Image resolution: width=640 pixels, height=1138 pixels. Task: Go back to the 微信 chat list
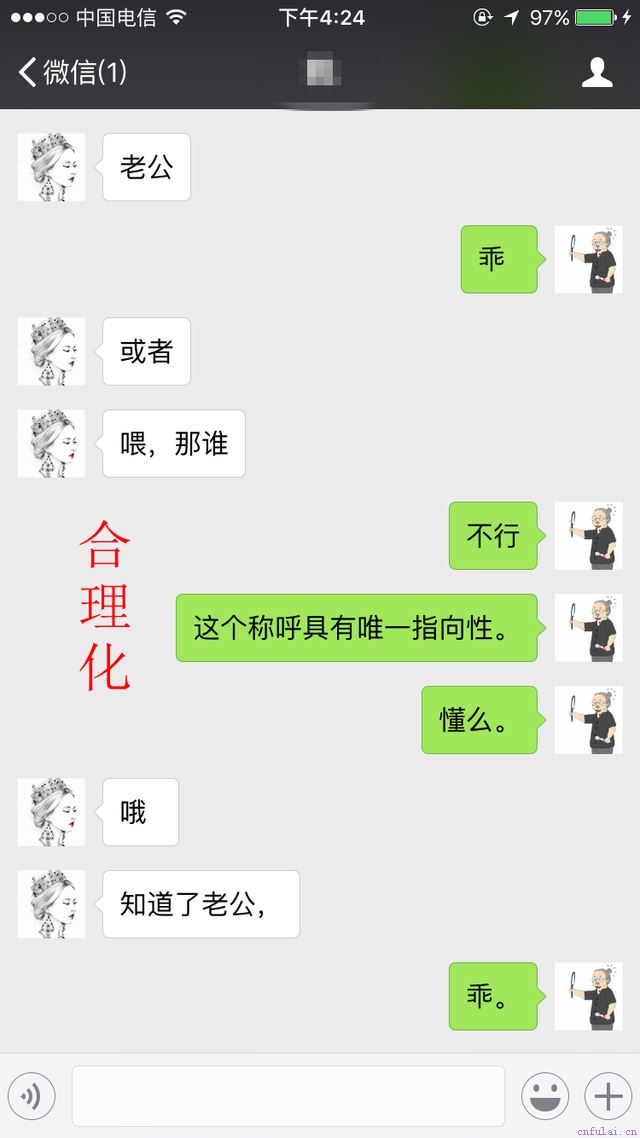point(70,72)
